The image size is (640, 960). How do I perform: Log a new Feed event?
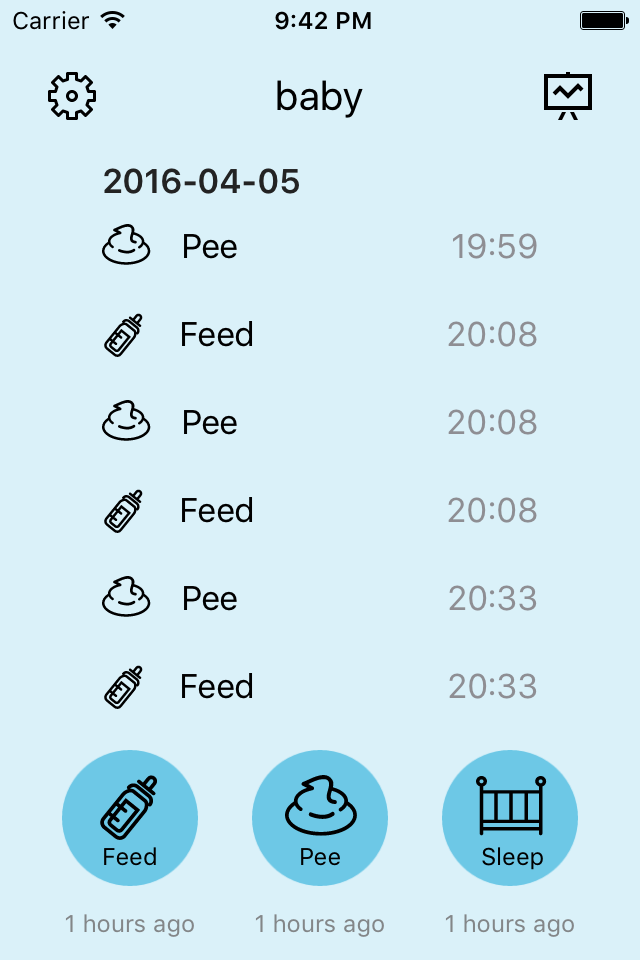pyautogui.click(x=130, y=818)
